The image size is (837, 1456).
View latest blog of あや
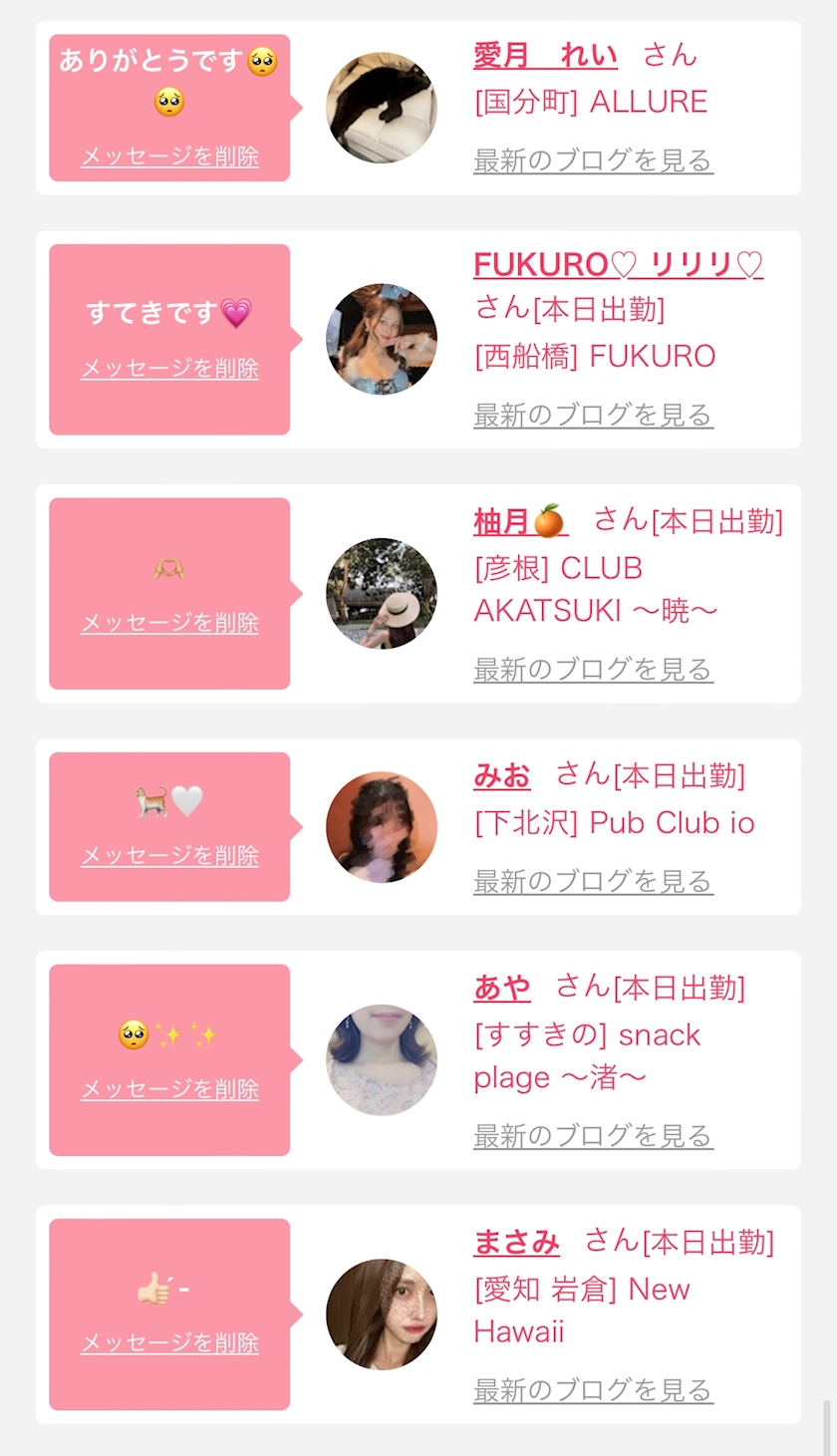pyautogui.click(x=593, y=1135)
